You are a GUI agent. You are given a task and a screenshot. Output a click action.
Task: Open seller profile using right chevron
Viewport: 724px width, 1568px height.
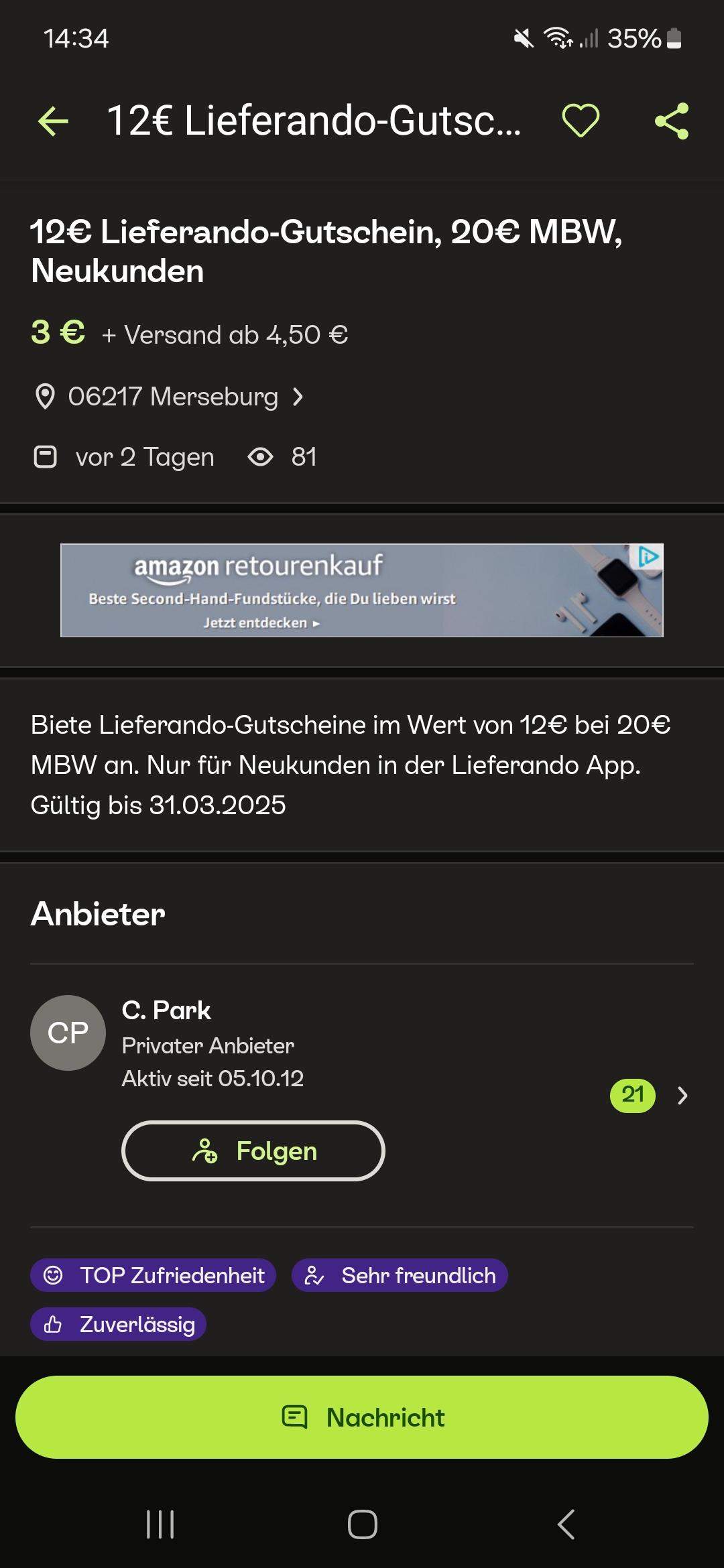pos(682,1096)
